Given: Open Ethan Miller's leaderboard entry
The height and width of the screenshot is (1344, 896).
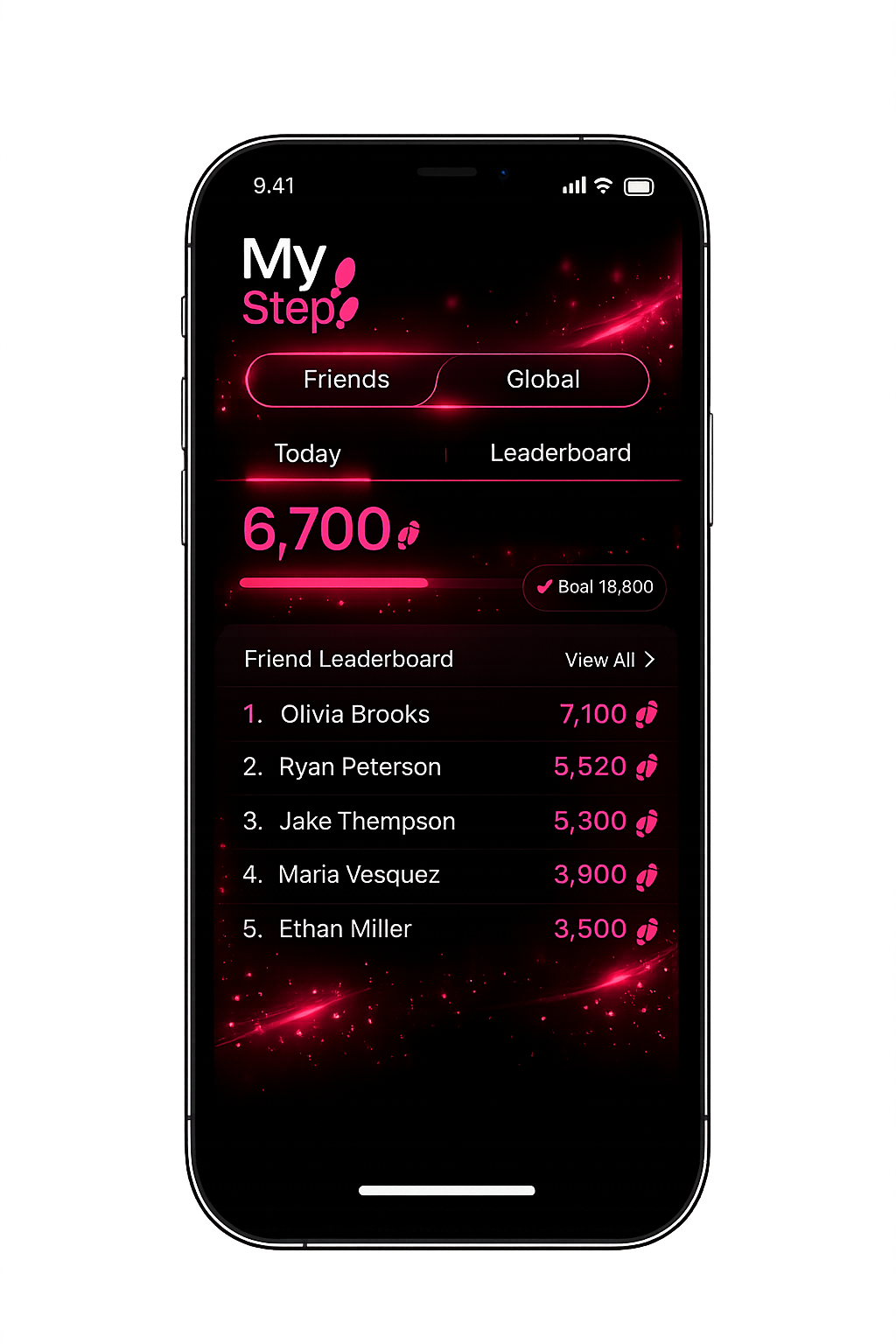Looking at the screenshot, I should [x=448, y=929].
